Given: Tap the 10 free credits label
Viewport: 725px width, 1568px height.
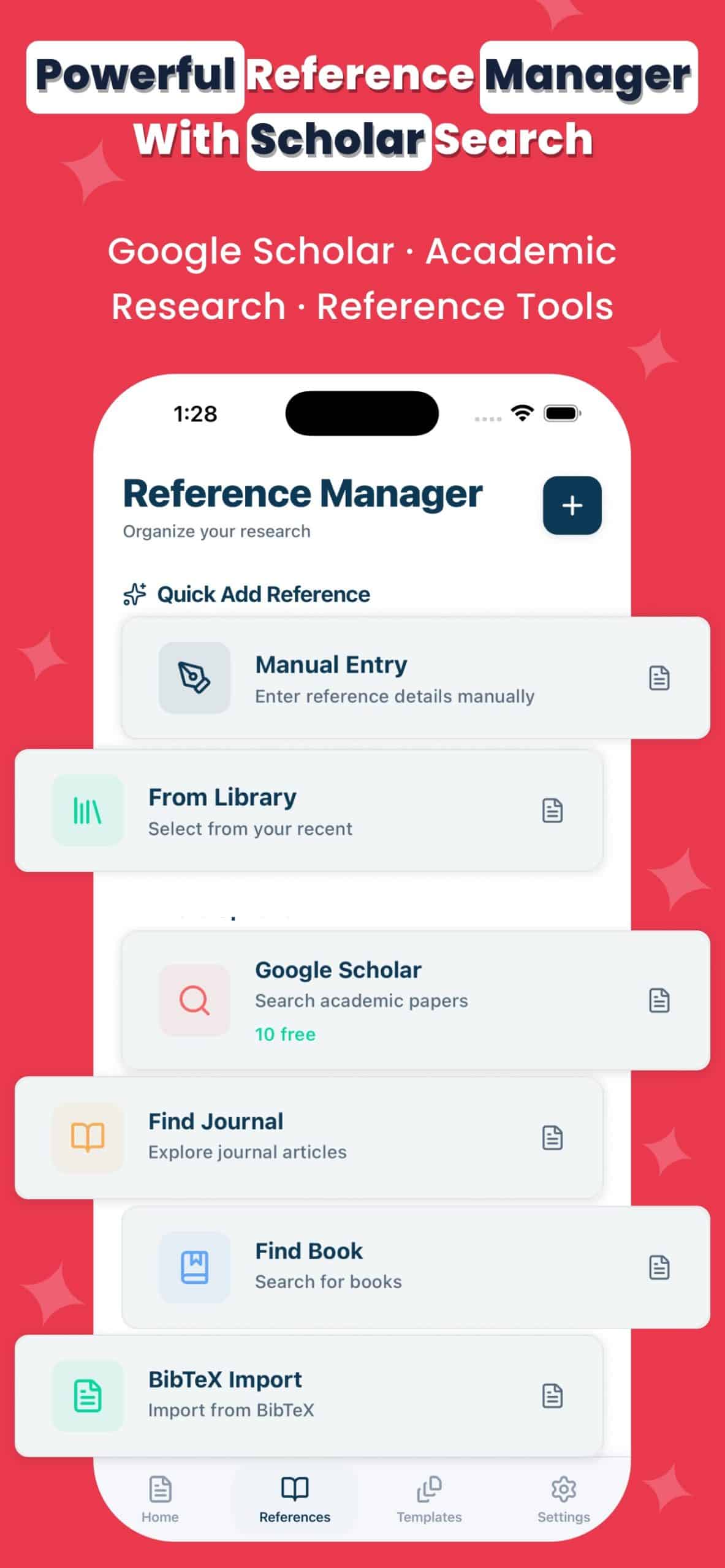Looking at the screenshot, I should coord(284,1034).
